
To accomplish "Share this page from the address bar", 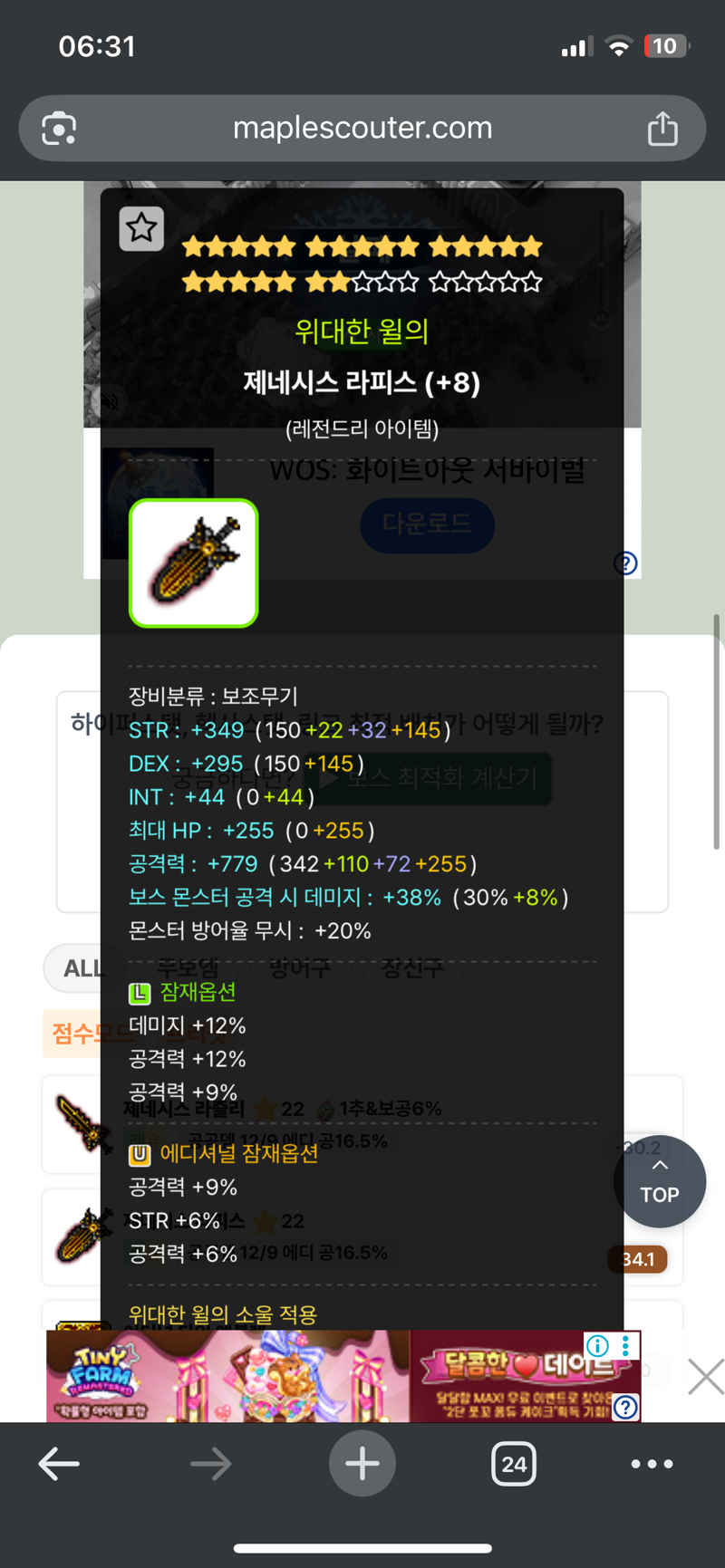I will point(662,129).
